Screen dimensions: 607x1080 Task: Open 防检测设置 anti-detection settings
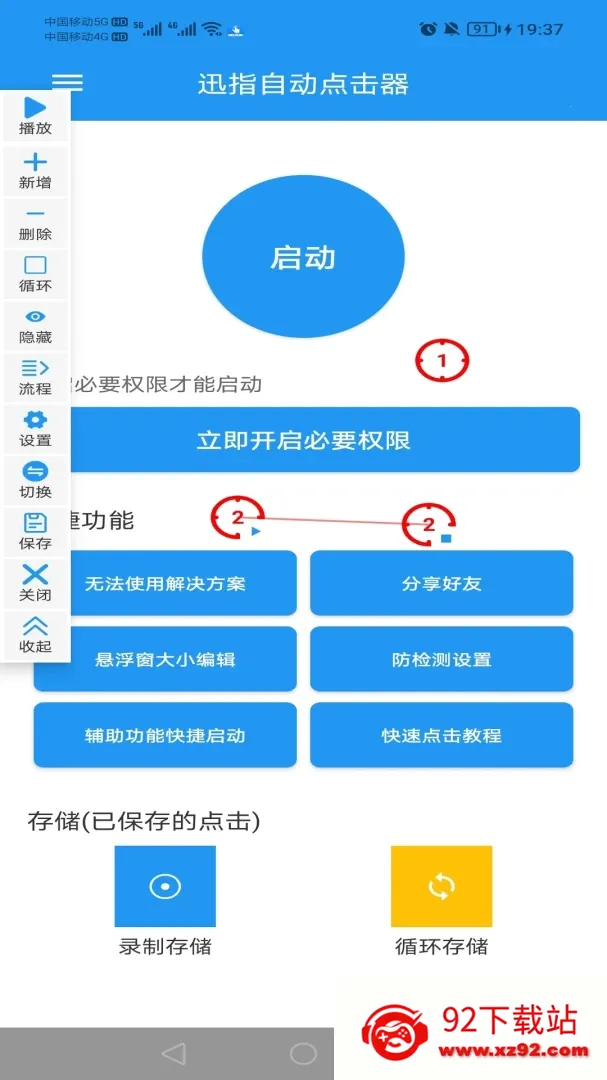tap(442, 659)
